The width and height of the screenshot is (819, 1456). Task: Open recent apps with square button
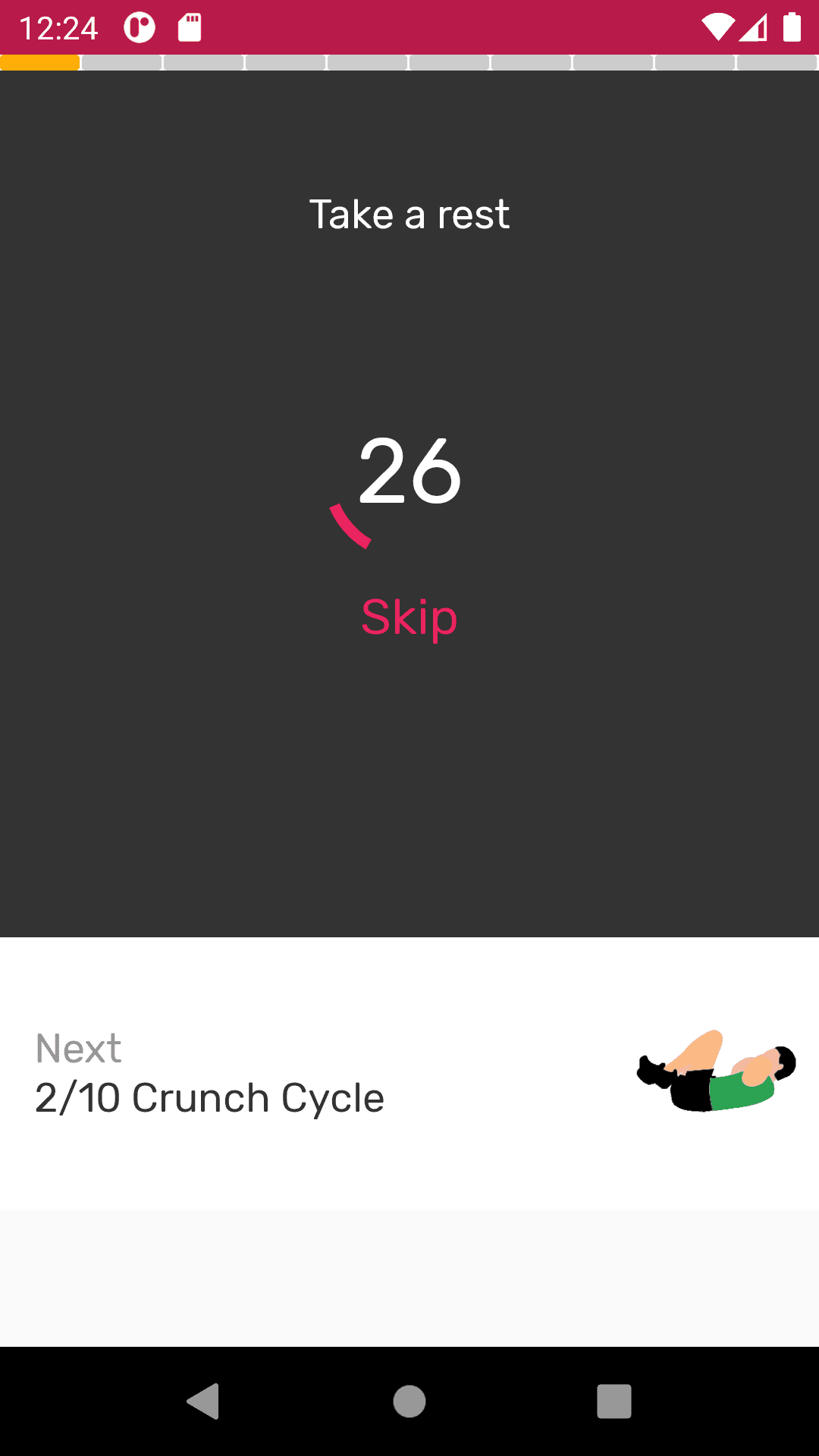614,1401
